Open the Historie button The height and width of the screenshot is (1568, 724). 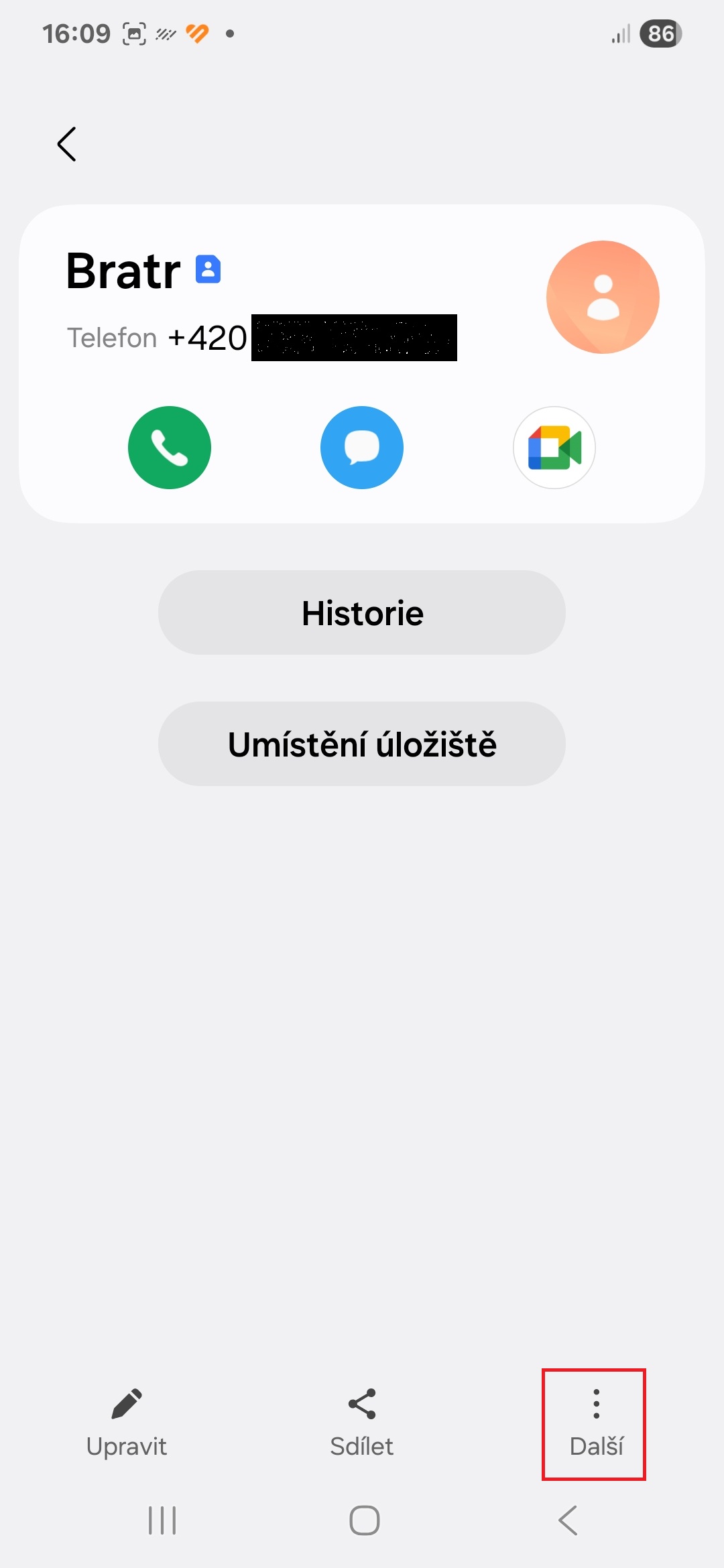pyautogui.click(x=362, y=612)
